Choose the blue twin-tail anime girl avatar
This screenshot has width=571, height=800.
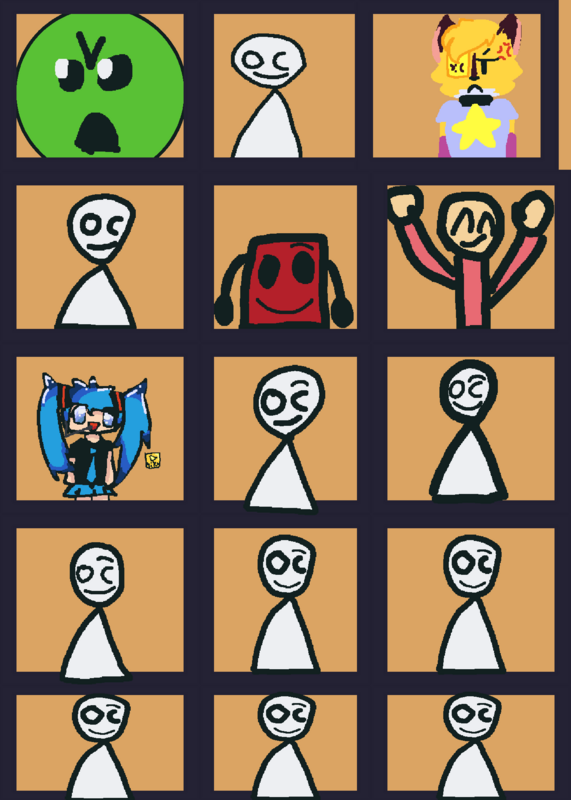pos(100,429)
